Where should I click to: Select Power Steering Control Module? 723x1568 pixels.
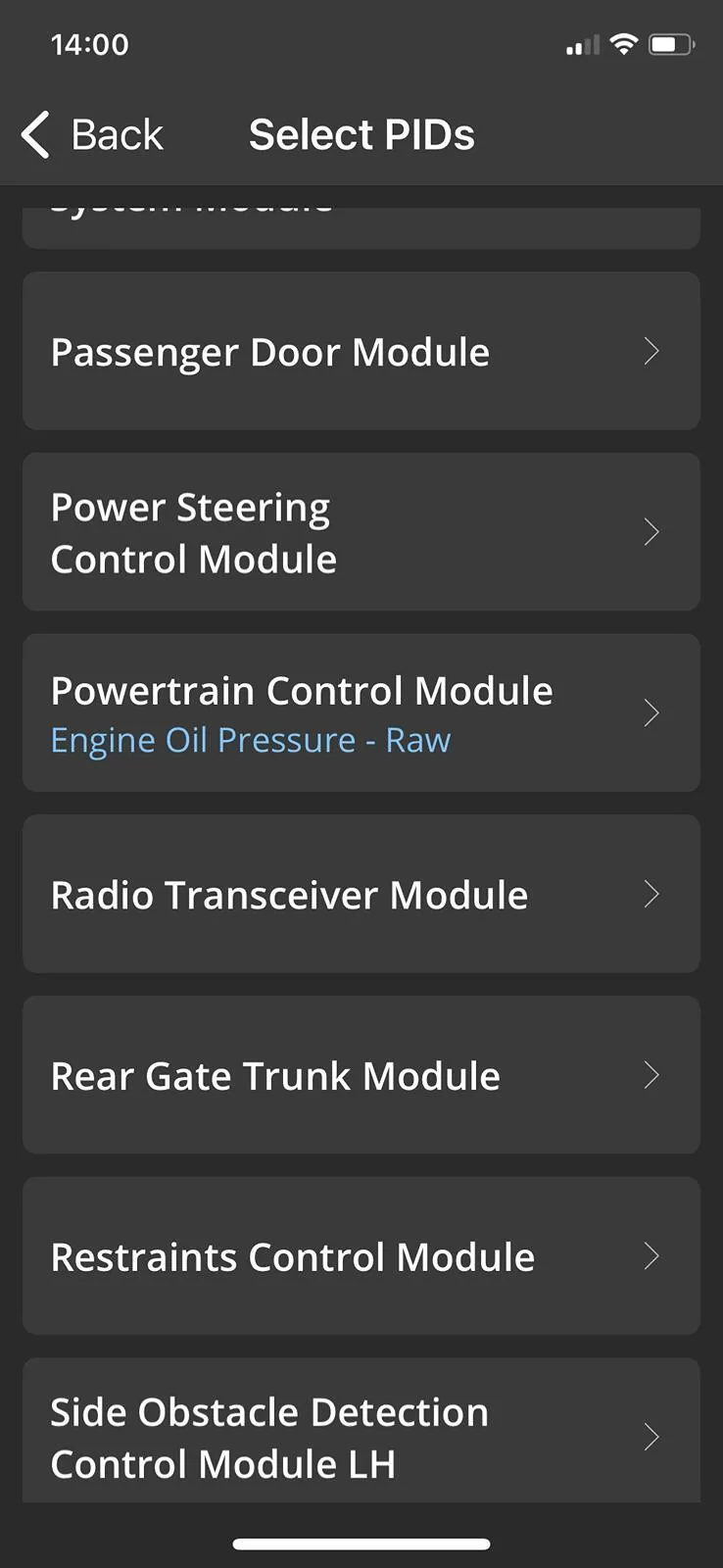361,532
